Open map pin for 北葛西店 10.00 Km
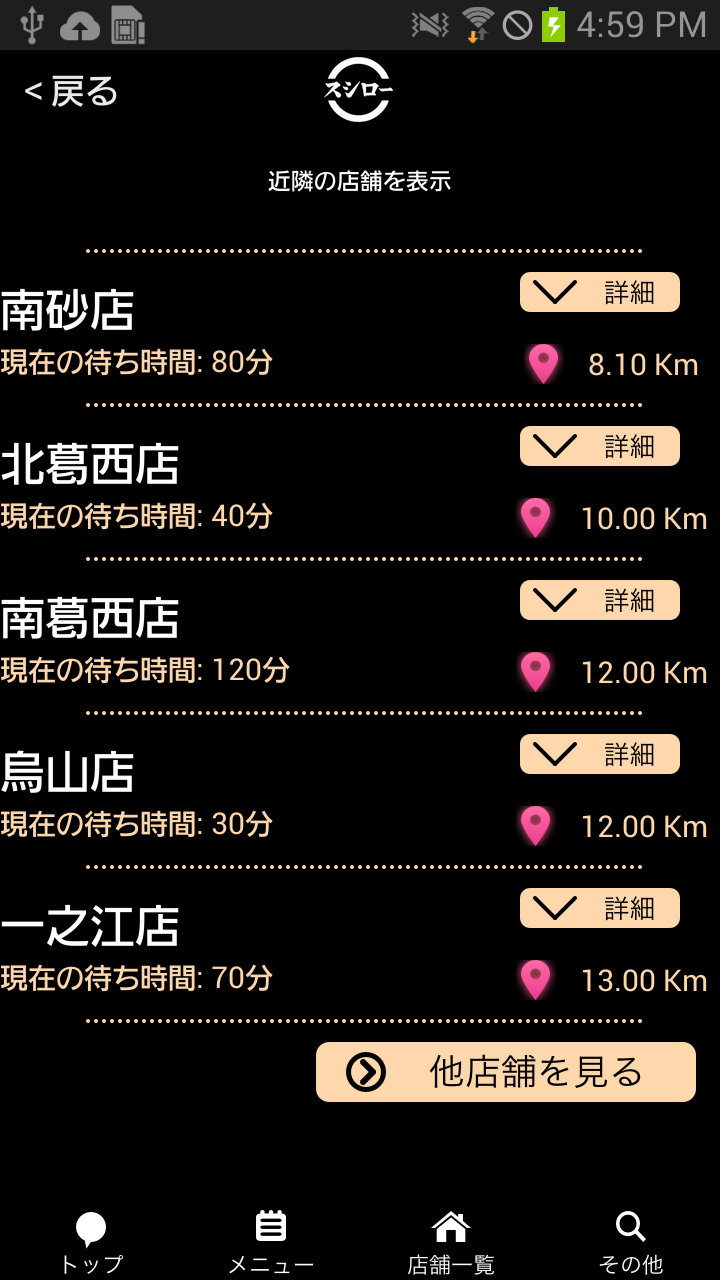Screen dimensions: 720x1280 [x=536, y=518]
